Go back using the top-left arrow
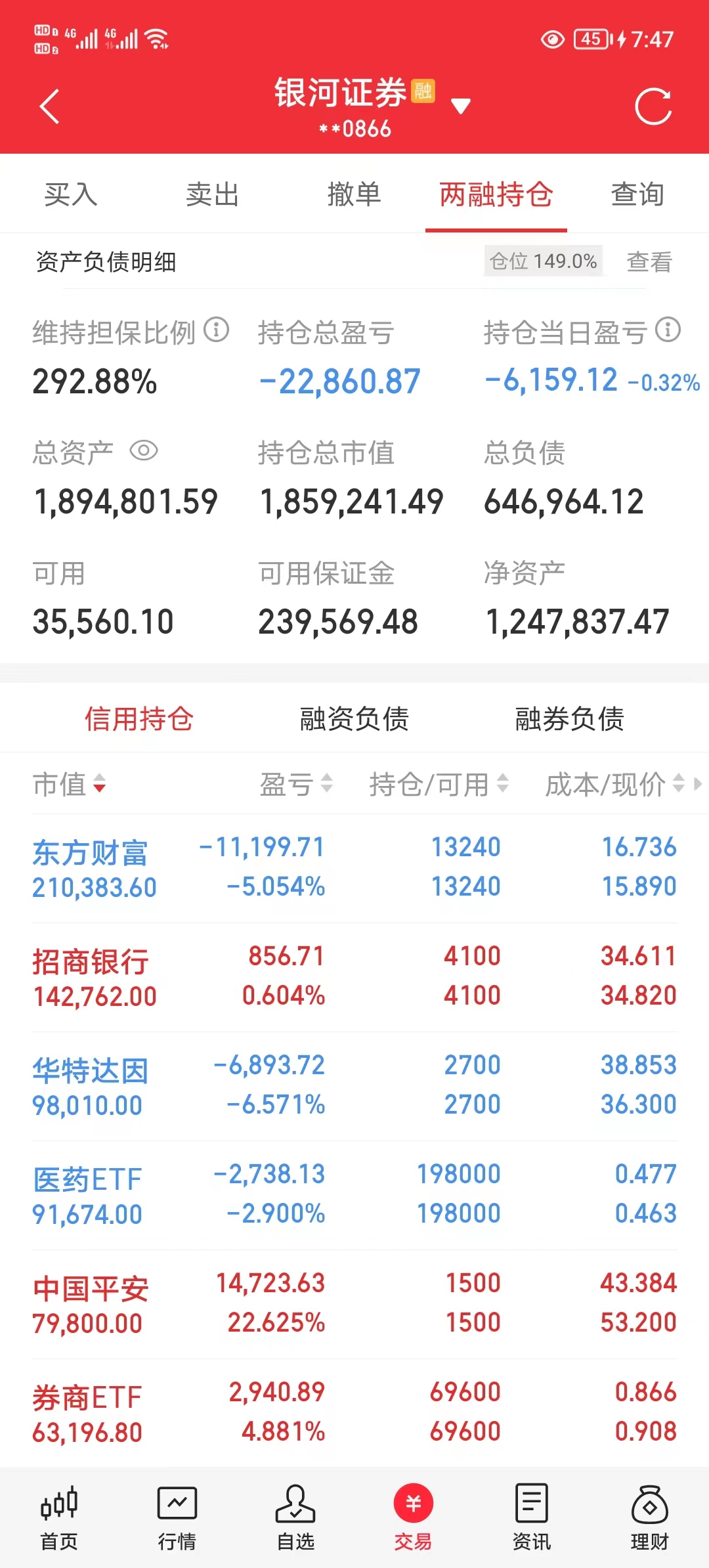 point(50,106)
